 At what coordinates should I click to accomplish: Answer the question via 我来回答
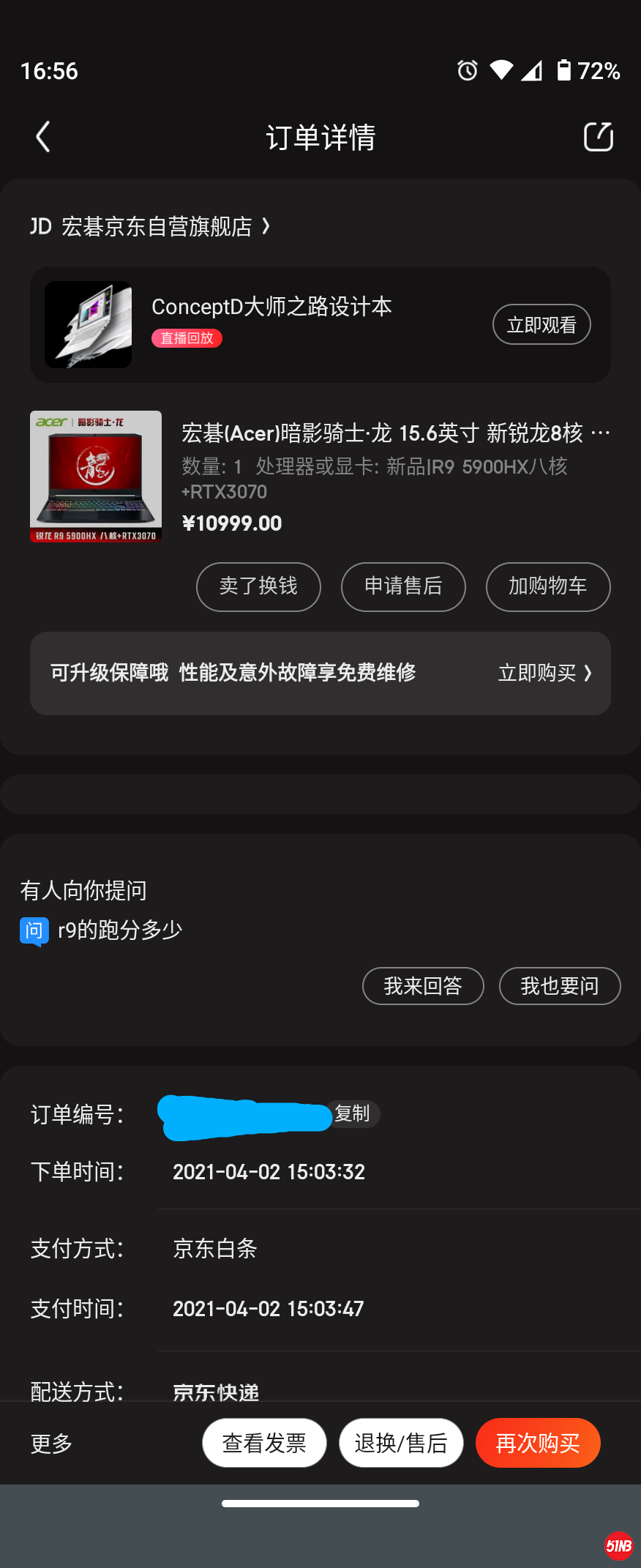[x=423, y=986]
